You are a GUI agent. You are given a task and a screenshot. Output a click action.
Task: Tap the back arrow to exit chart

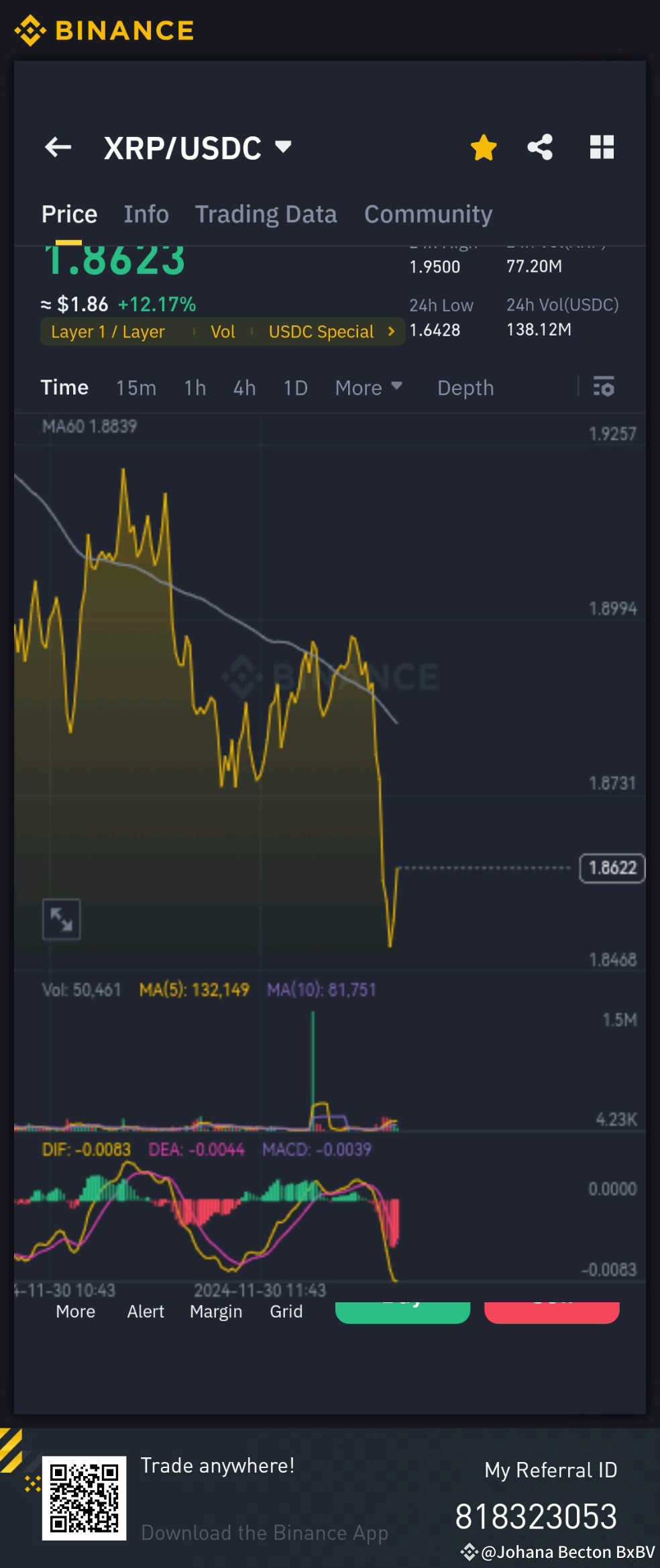(58, 147)
